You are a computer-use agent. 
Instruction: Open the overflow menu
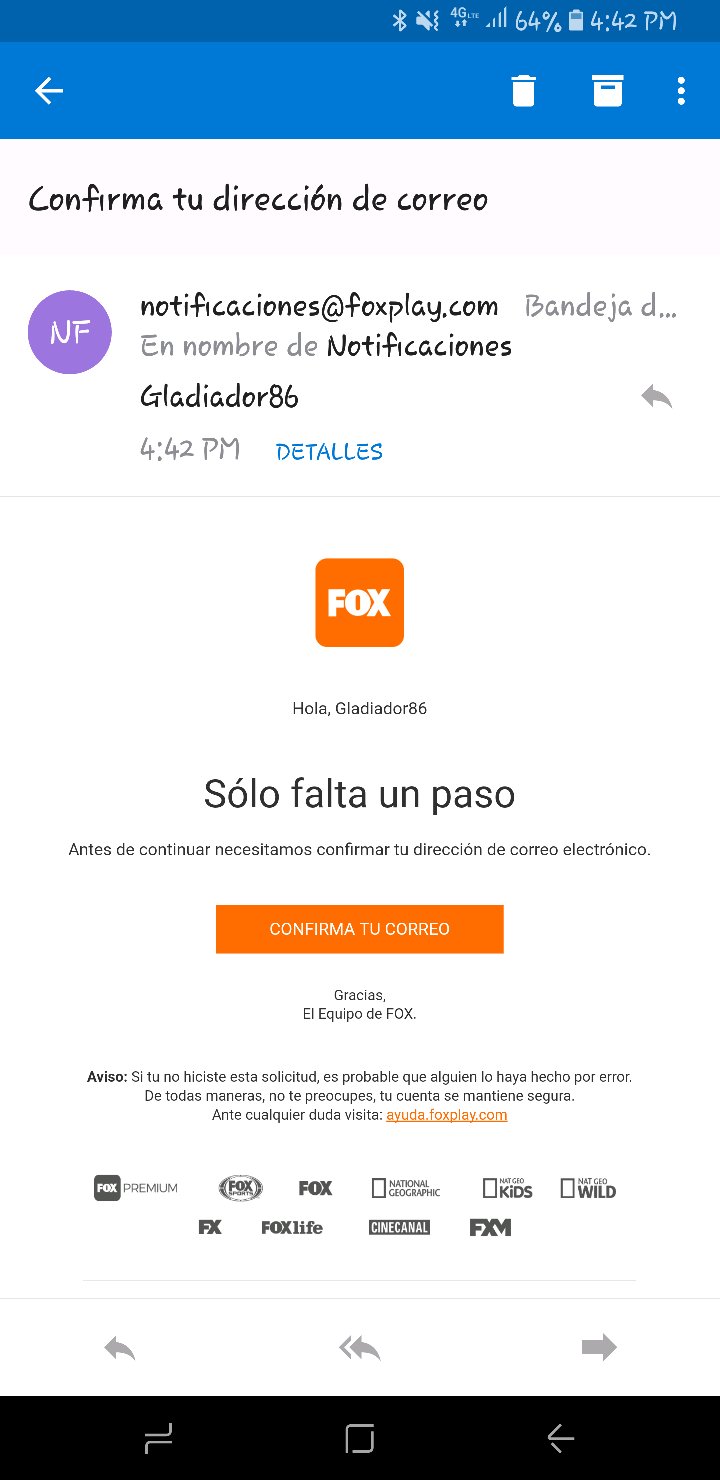coord(681,91)
